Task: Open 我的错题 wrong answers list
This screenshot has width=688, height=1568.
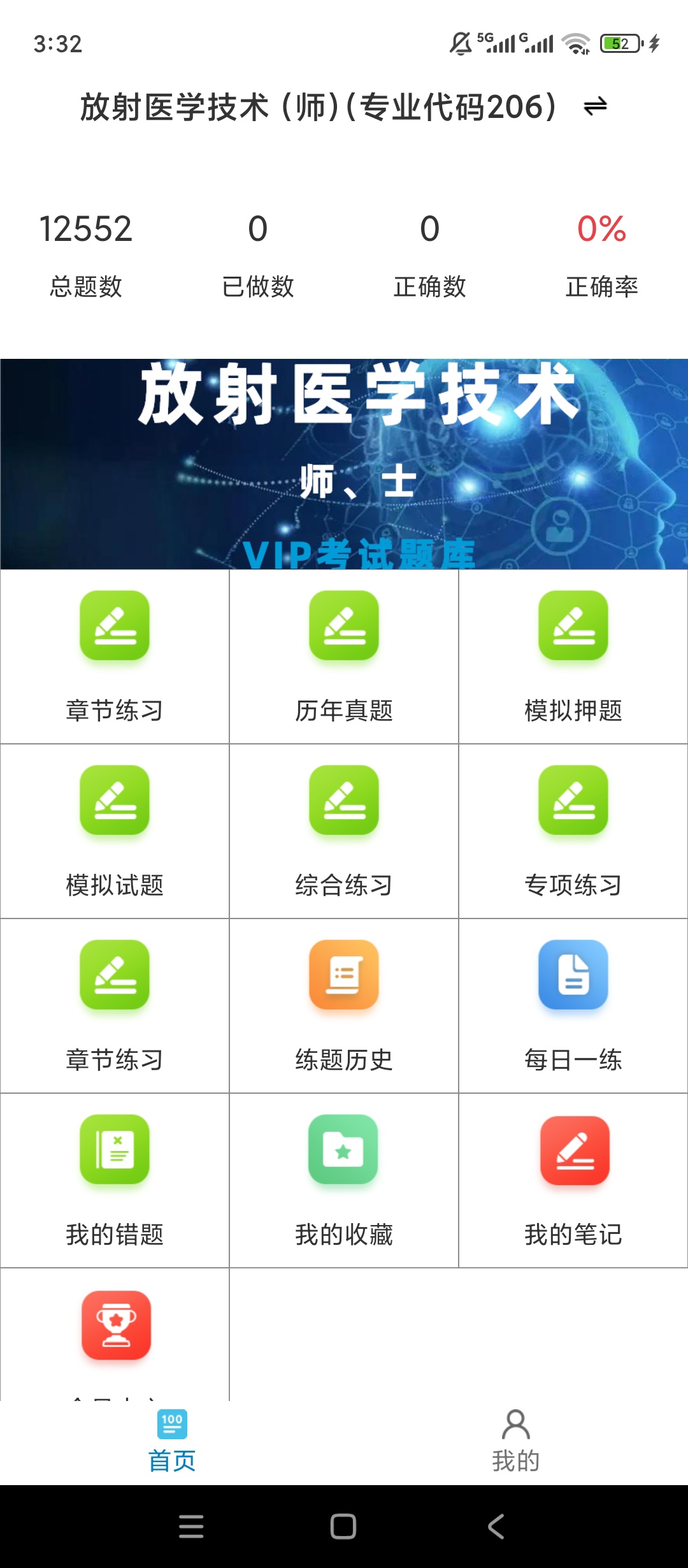Action: 115,1180
